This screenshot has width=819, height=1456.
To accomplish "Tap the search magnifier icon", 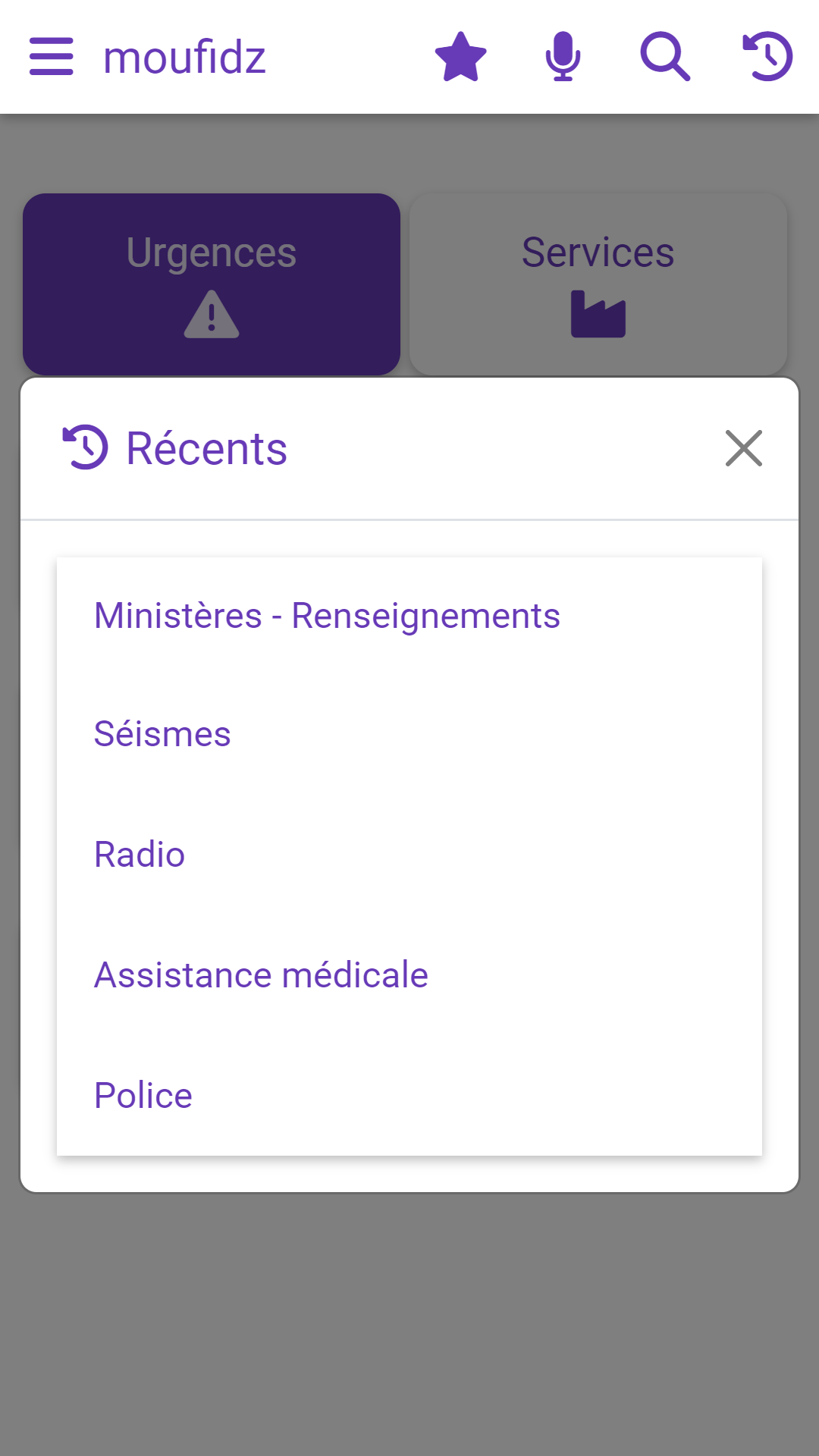I will (x=665, y=57).
